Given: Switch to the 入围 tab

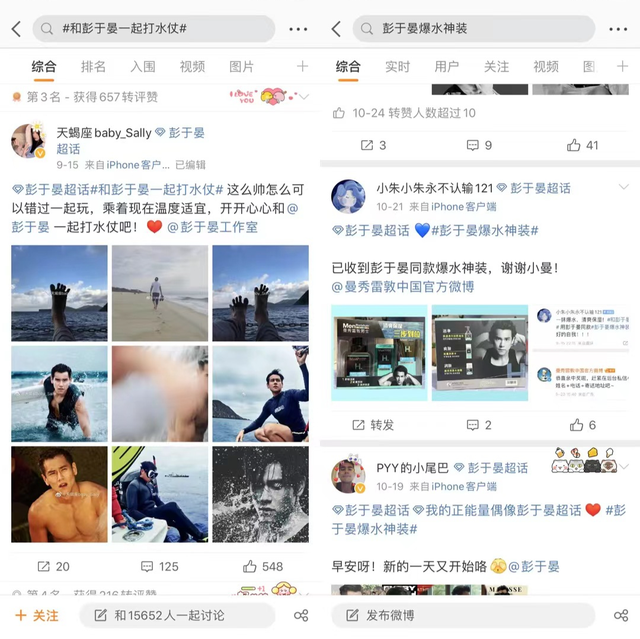Looking at the screenshot, I should (x=143, y=67).
